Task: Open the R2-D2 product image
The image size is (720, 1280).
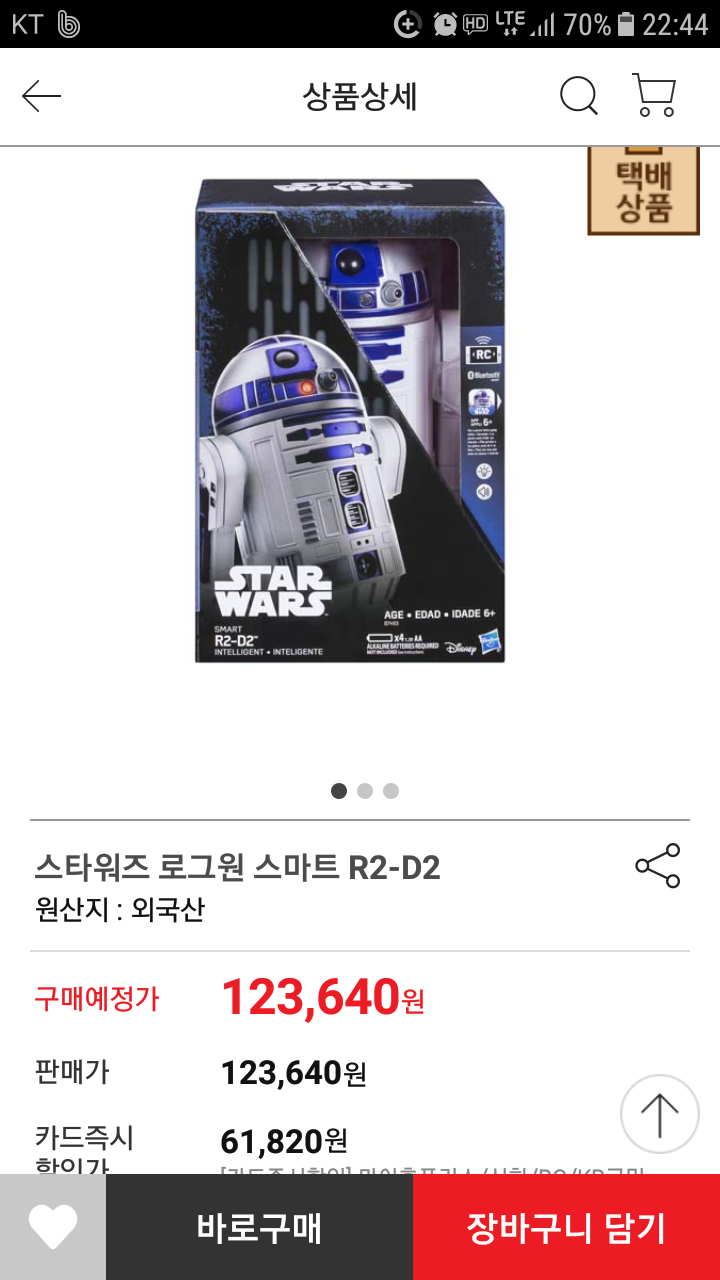Action: (350, 420)
